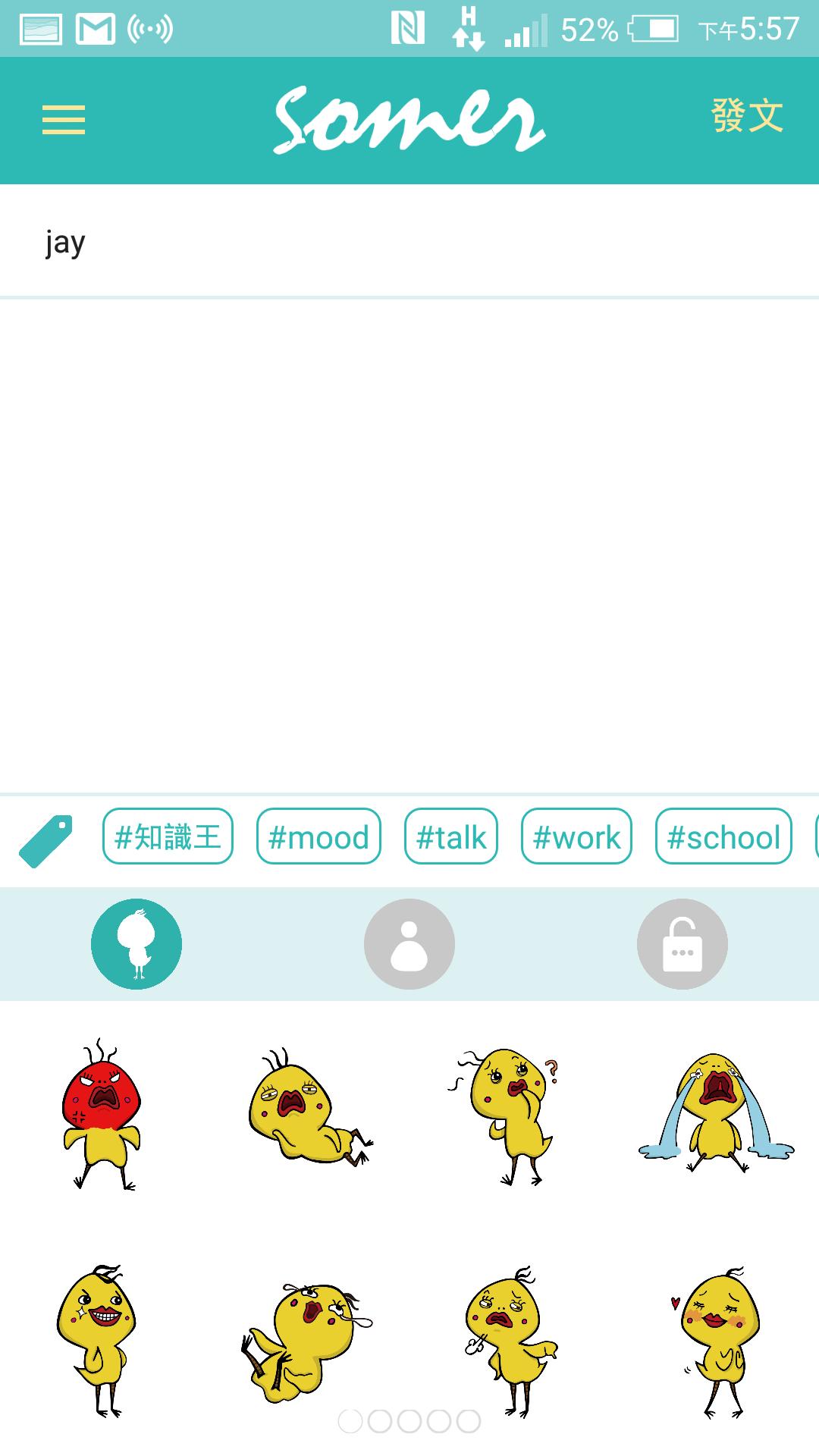Pick the angry red-faced chick sticker
Viewport: 819px width, 1456px height.
coord(101,1113)
